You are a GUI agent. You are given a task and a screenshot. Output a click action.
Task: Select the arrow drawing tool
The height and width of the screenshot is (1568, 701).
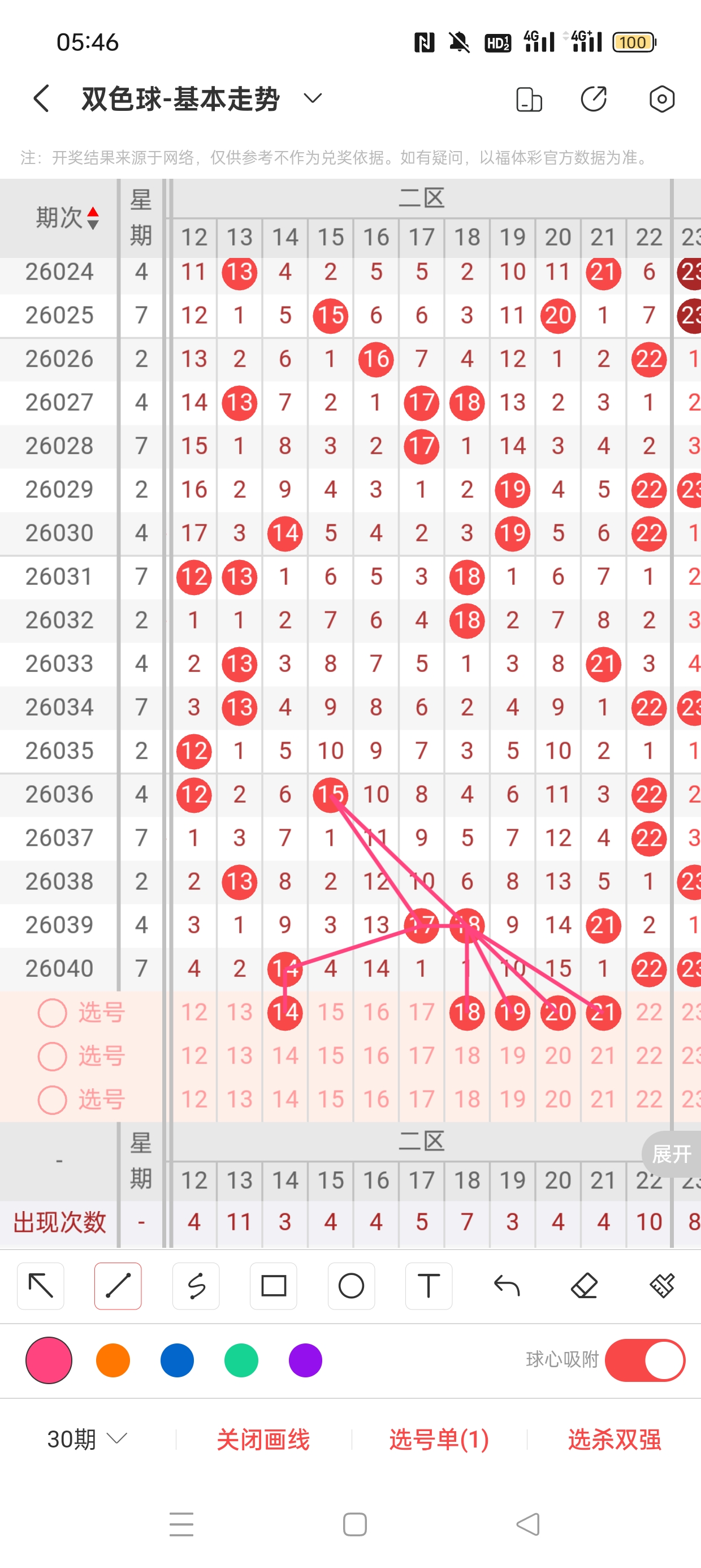point(41,1286)
